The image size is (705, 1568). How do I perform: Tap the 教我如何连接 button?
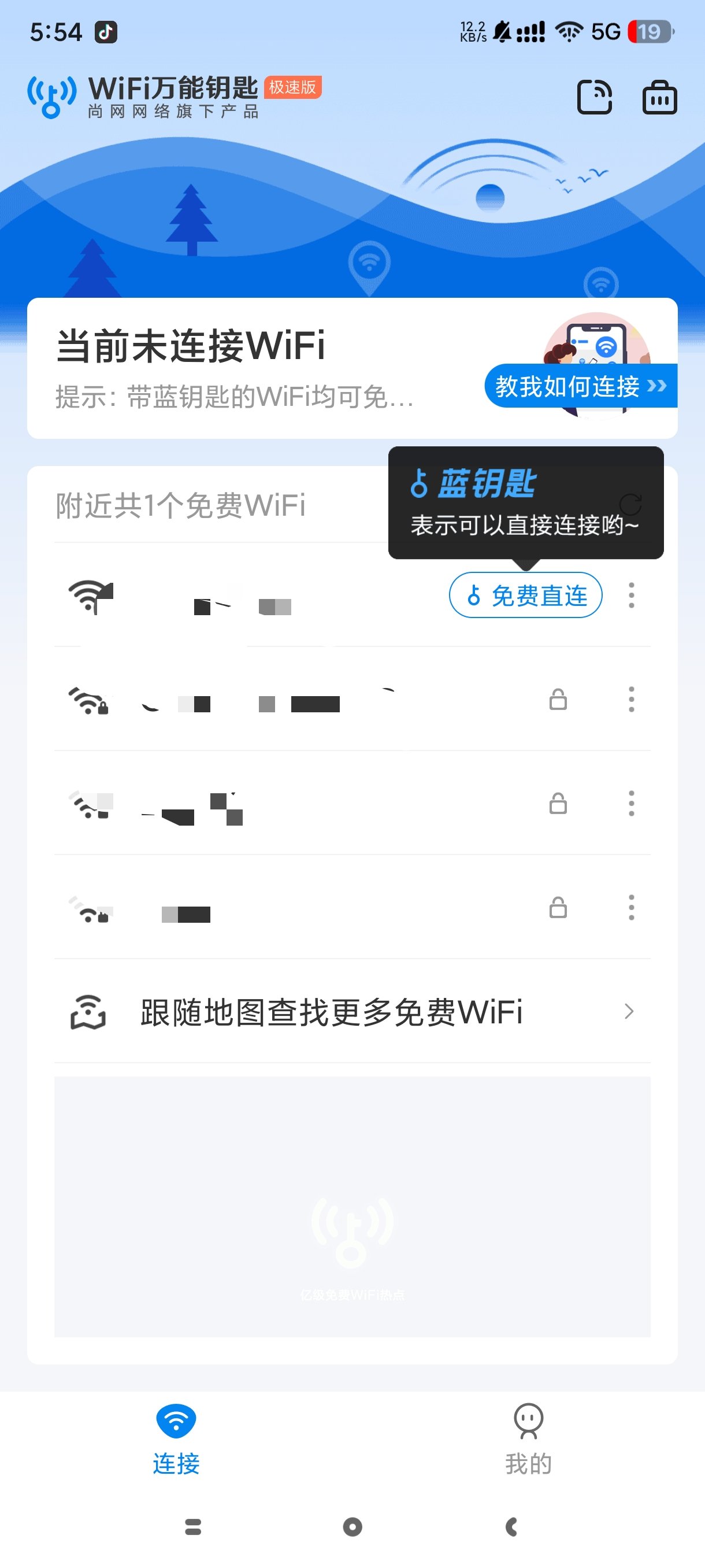pos(580,386)
